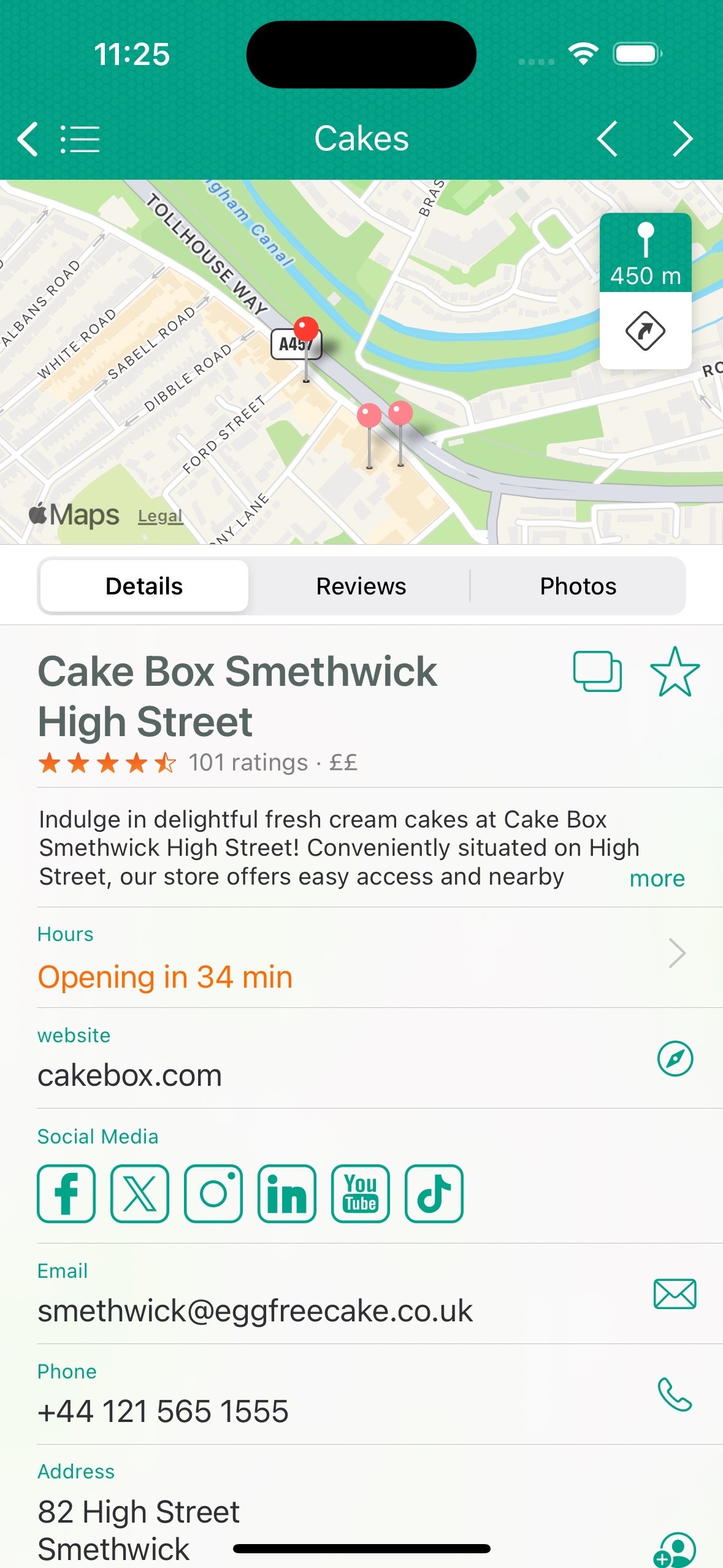Expand the description with more
The width and height of the screenshot is (723, 1568).
click(657, 878)
